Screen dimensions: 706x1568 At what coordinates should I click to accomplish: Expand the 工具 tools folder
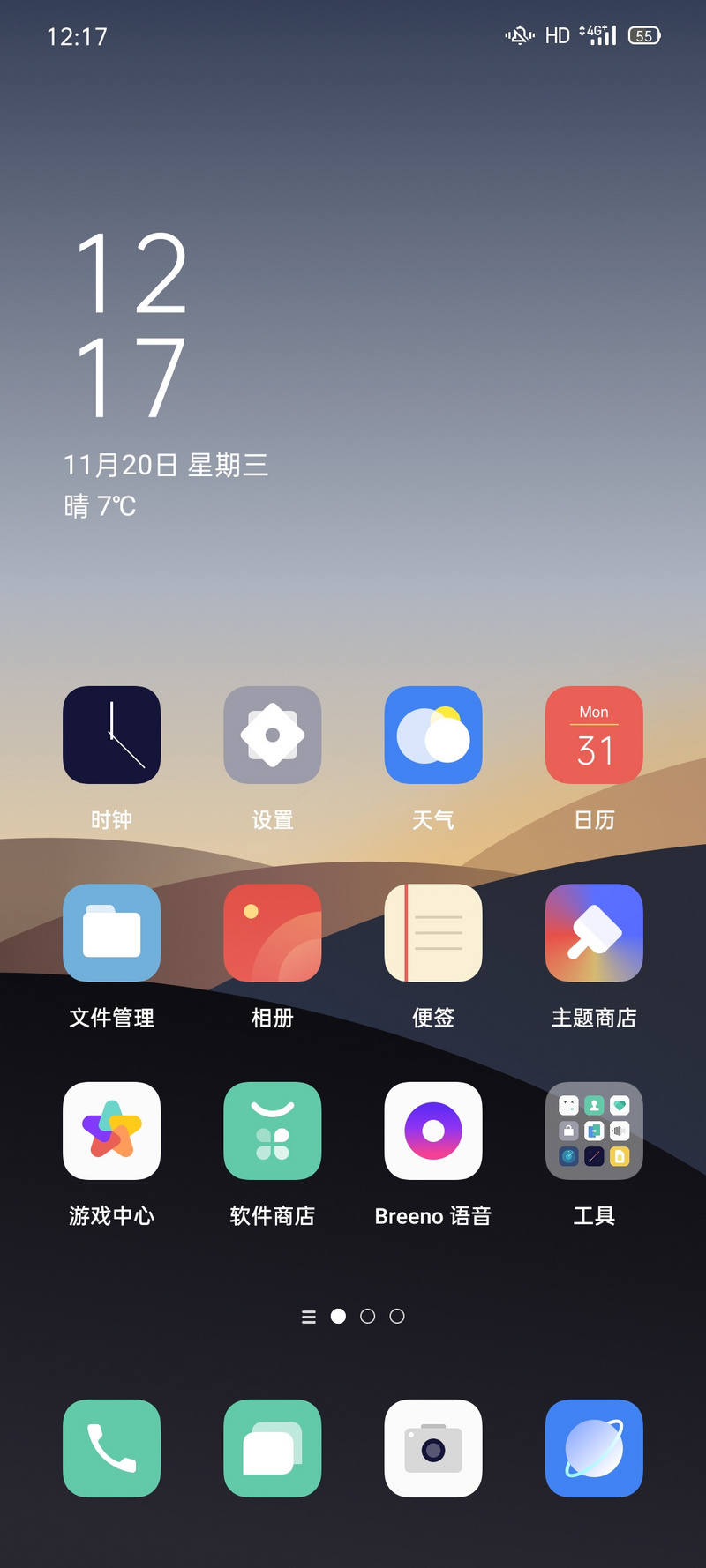point(593,1130)
